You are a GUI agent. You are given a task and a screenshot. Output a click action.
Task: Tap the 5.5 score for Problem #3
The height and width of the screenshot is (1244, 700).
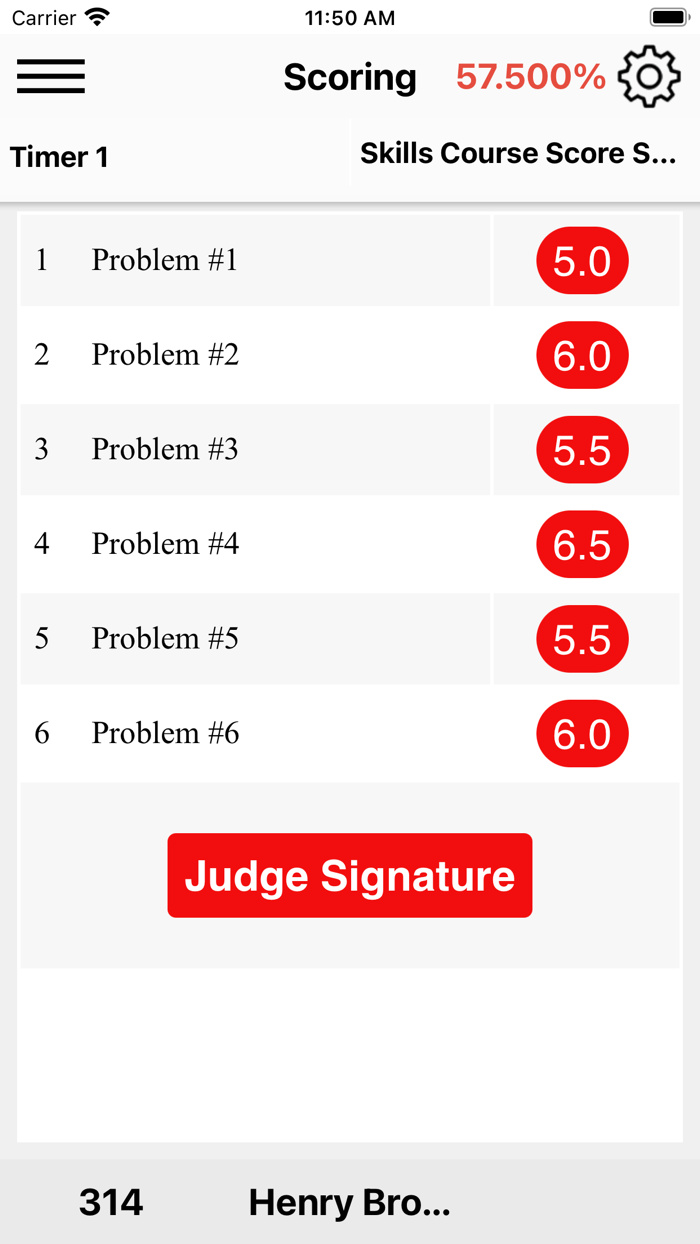(582, 450)
